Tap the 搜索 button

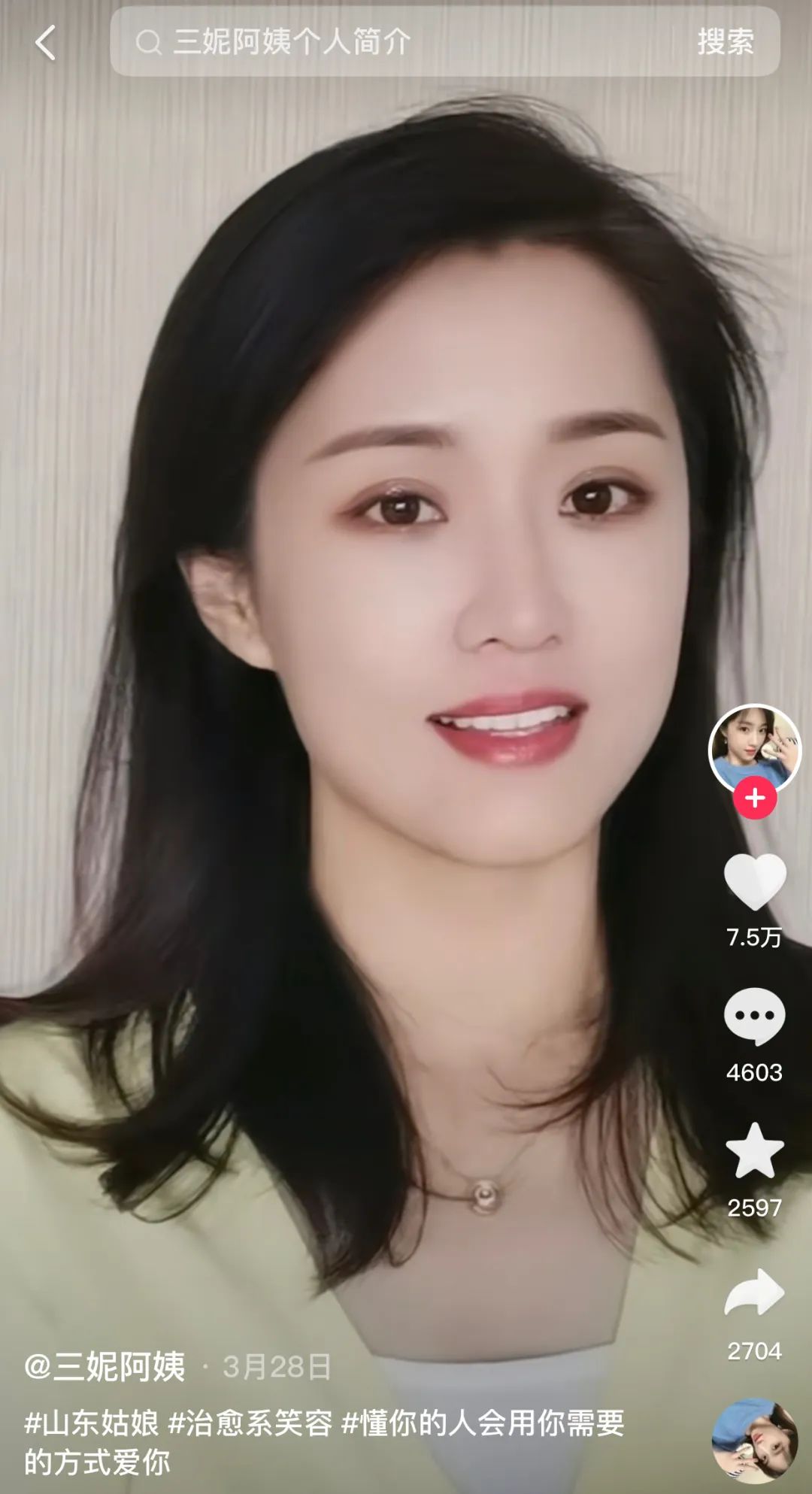coord(725,42)
